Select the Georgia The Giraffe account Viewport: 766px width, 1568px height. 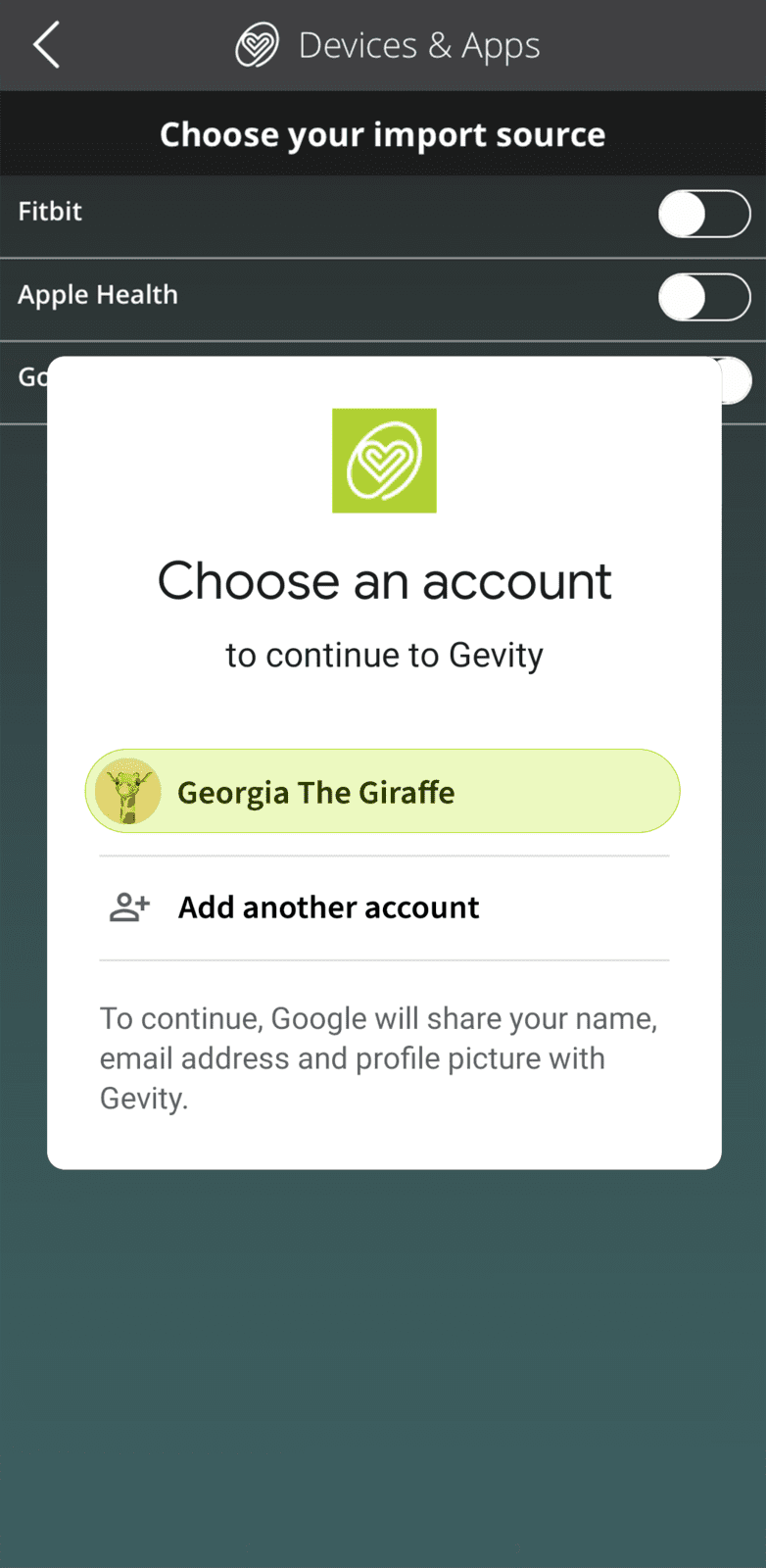[x=383, y=791]
